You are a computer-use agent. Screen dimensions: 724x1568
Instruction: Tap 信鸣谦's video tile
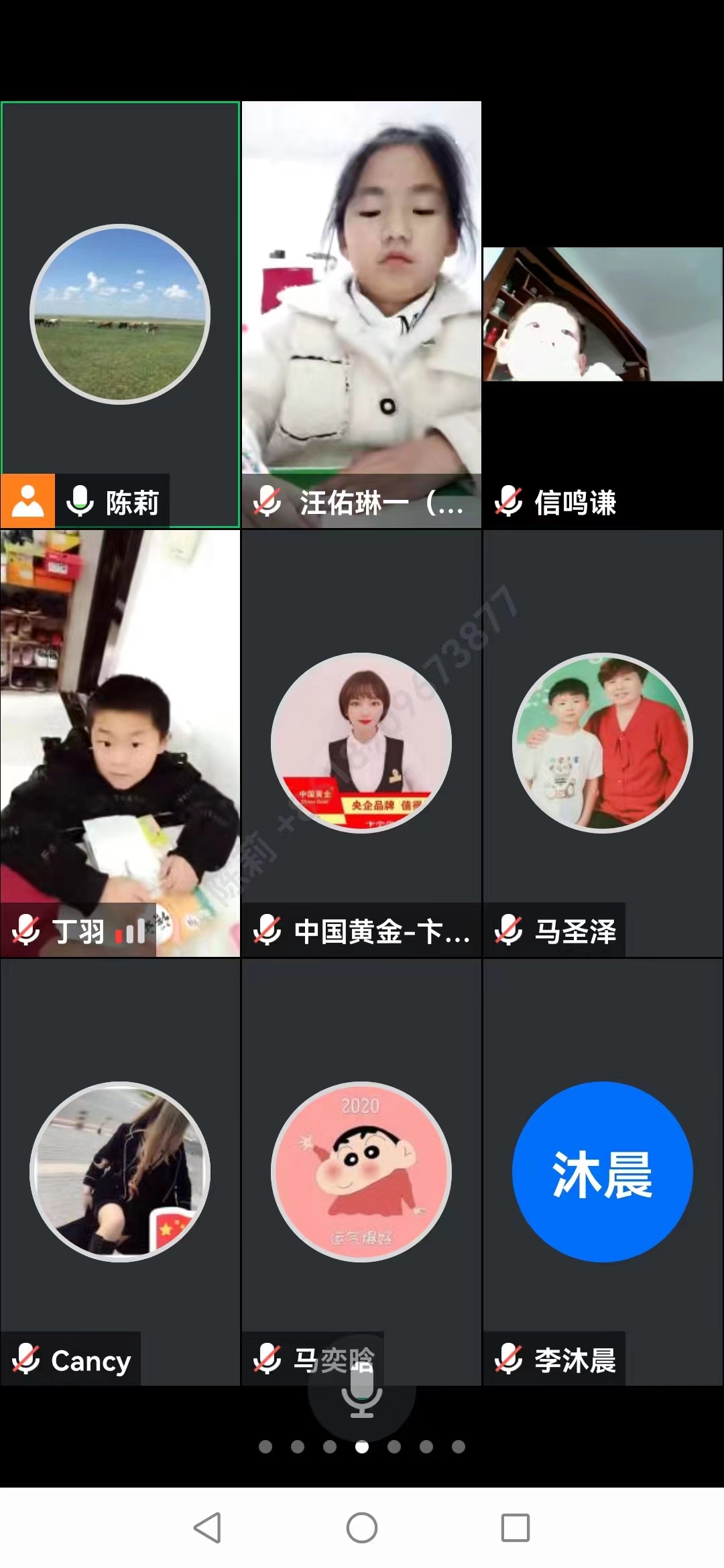603,315
